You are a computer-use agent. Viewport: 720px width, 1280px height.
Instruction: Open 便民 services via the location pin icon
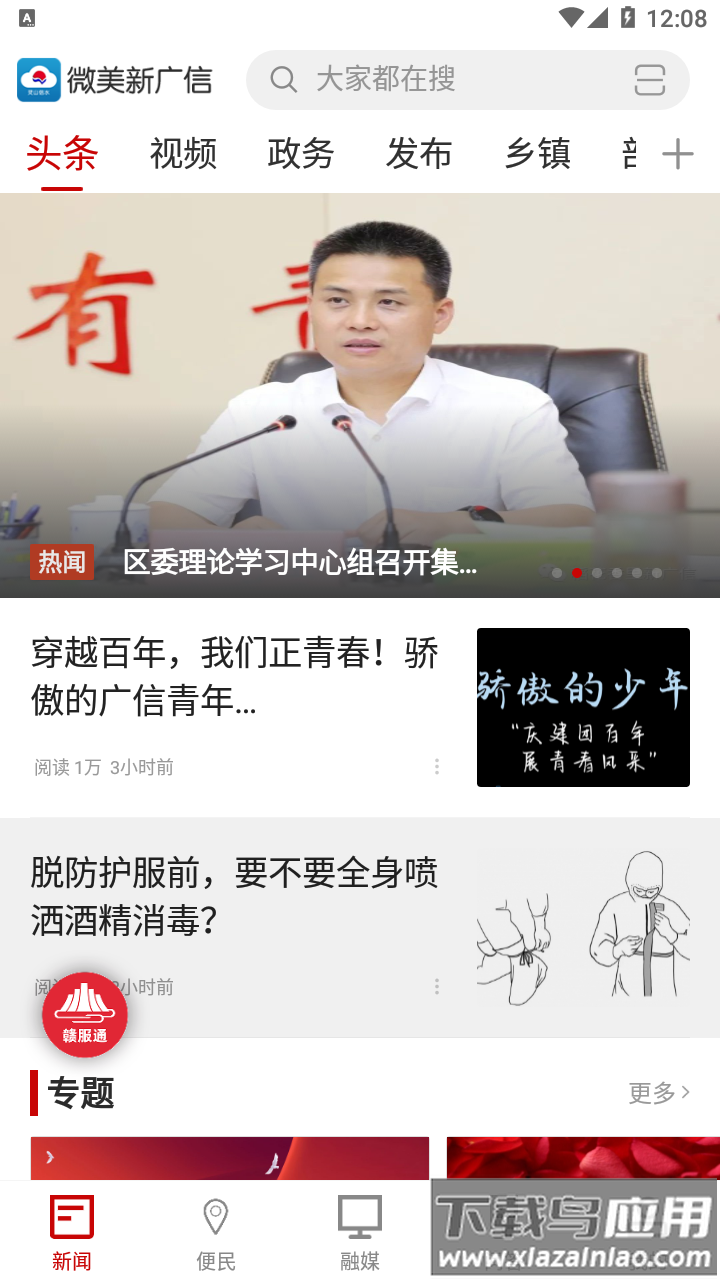click(215, 1216)
